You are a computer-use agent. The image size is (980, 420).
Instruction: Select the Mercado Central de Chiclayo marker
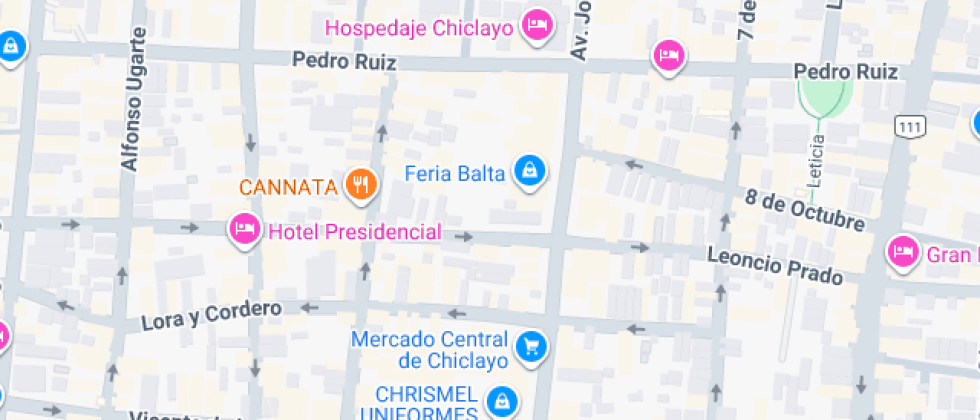pos(530,347)
